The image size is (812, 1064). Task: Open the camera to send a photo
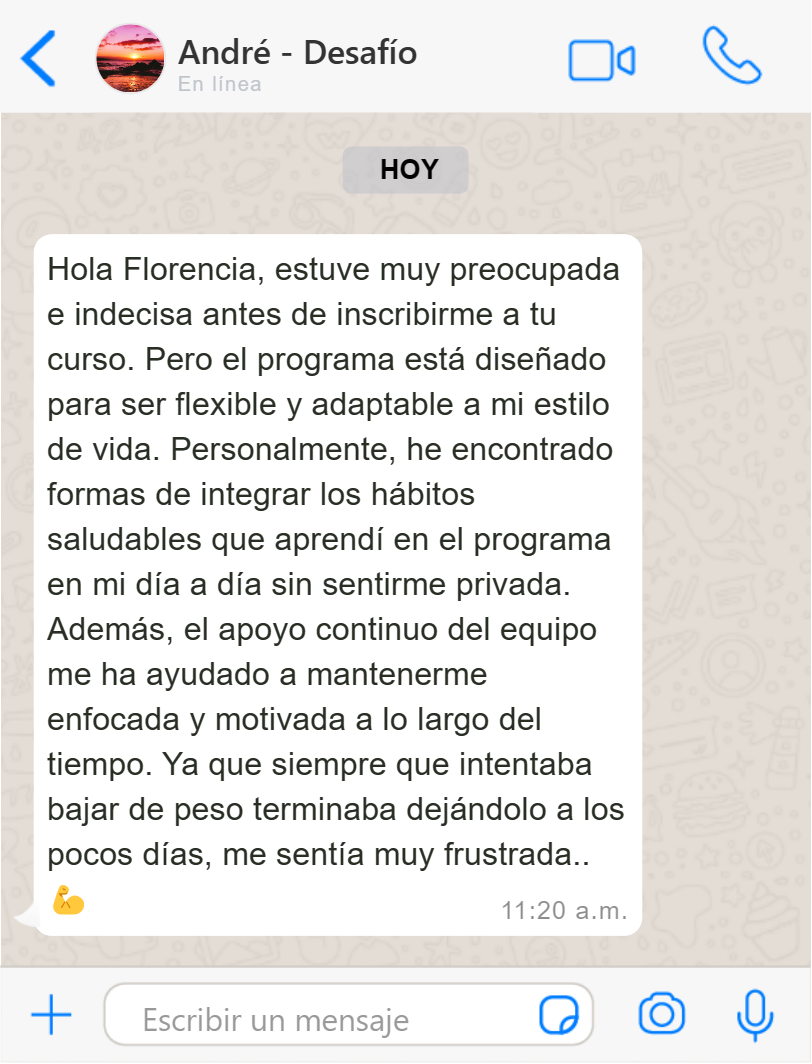coord(661,1015)
